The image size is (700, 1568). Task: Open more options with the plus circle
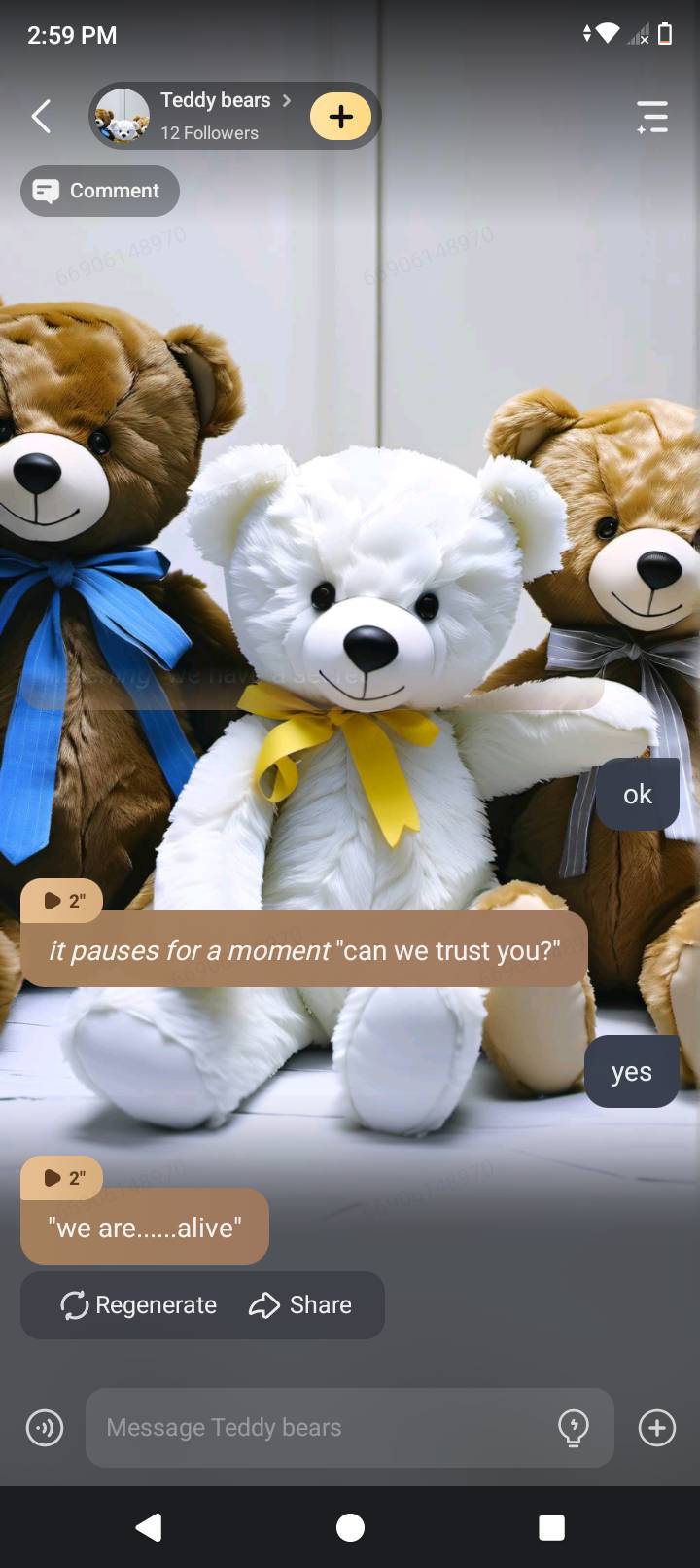[657, 1428]
